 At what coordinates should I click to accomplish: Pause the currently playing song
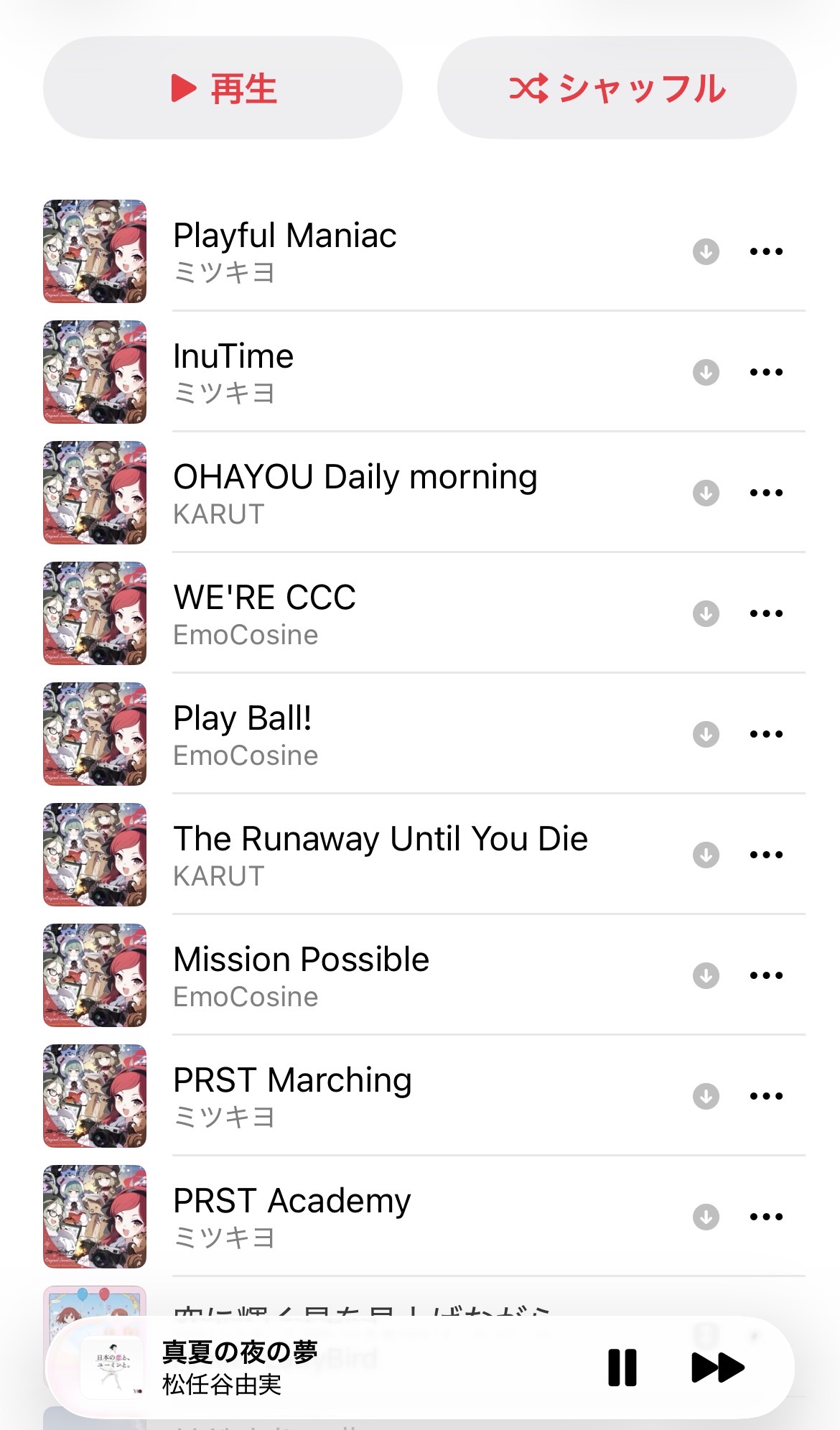[622, 1368]
